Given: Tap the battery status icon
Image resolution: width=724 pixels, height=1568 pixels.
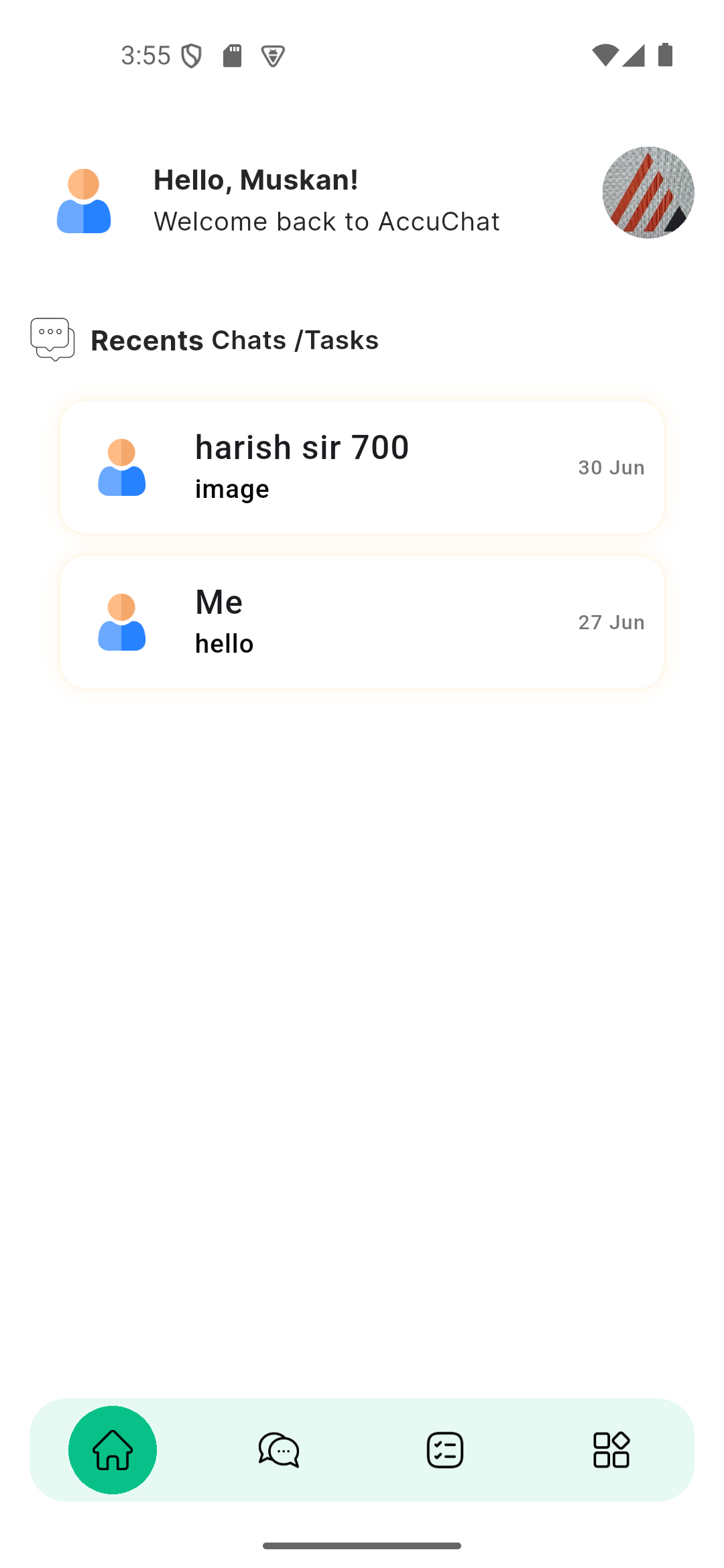Looking at the screenshot, I should coord(666,56).
